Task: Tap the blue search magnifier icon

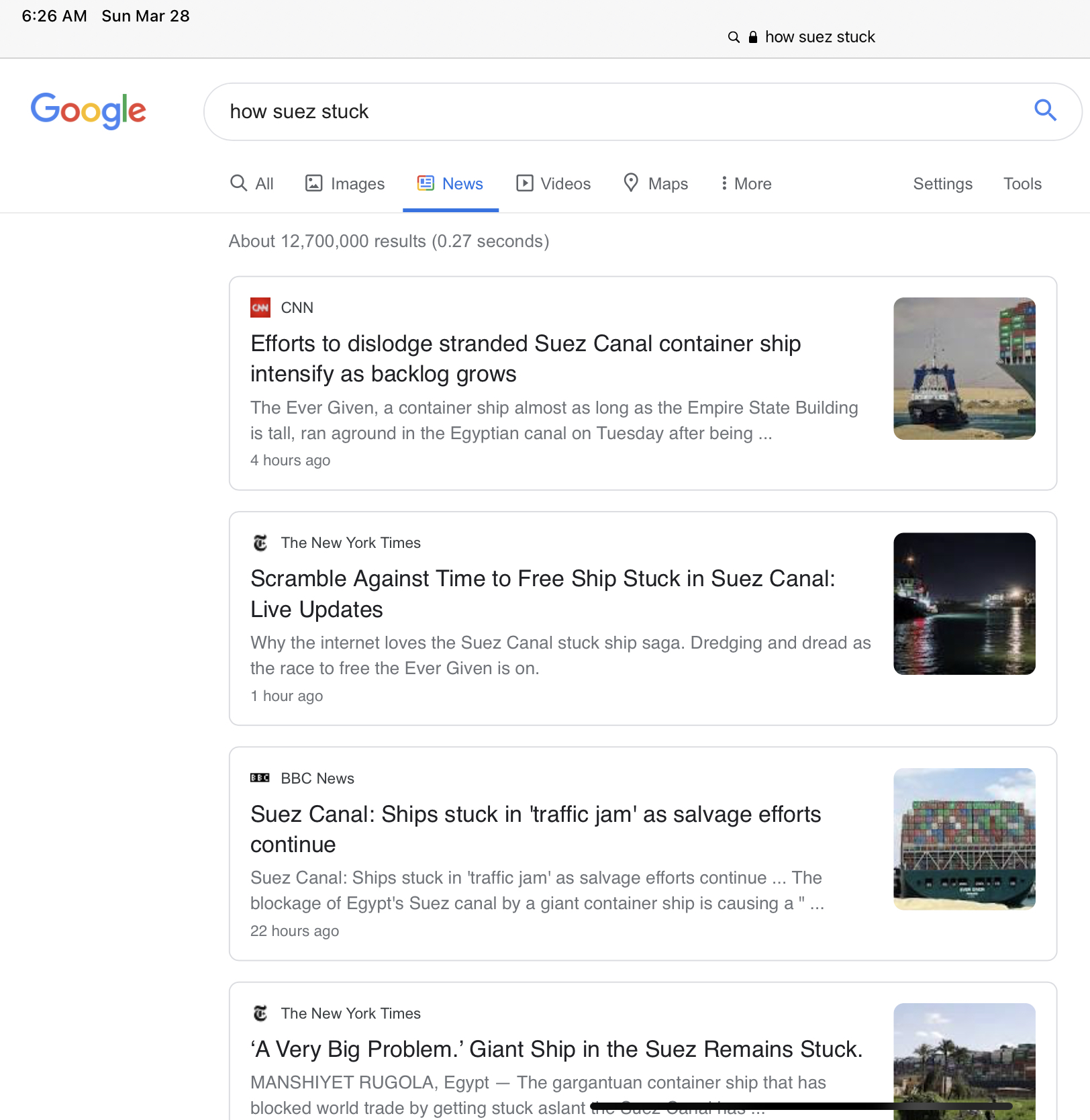Action: pos(1045,110)
